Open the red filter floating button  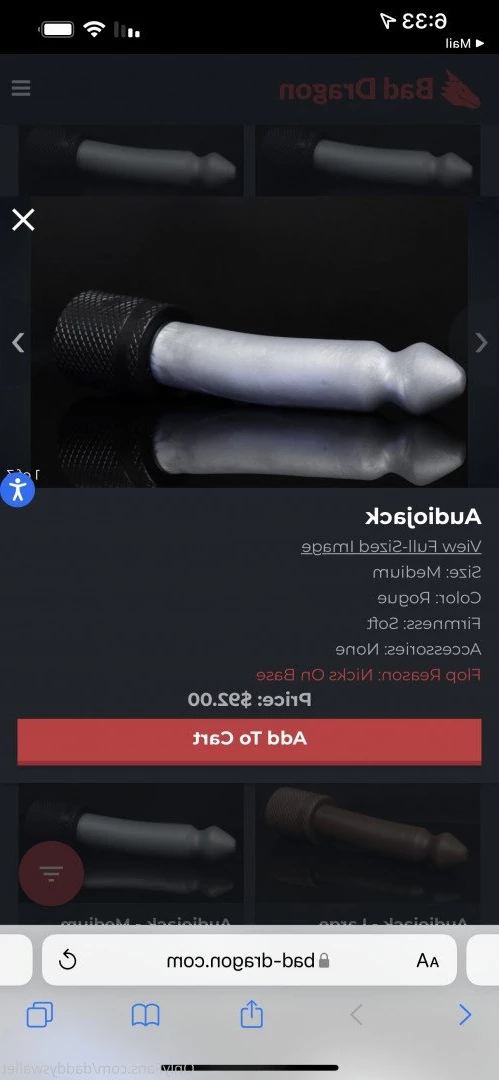(51, 873)
